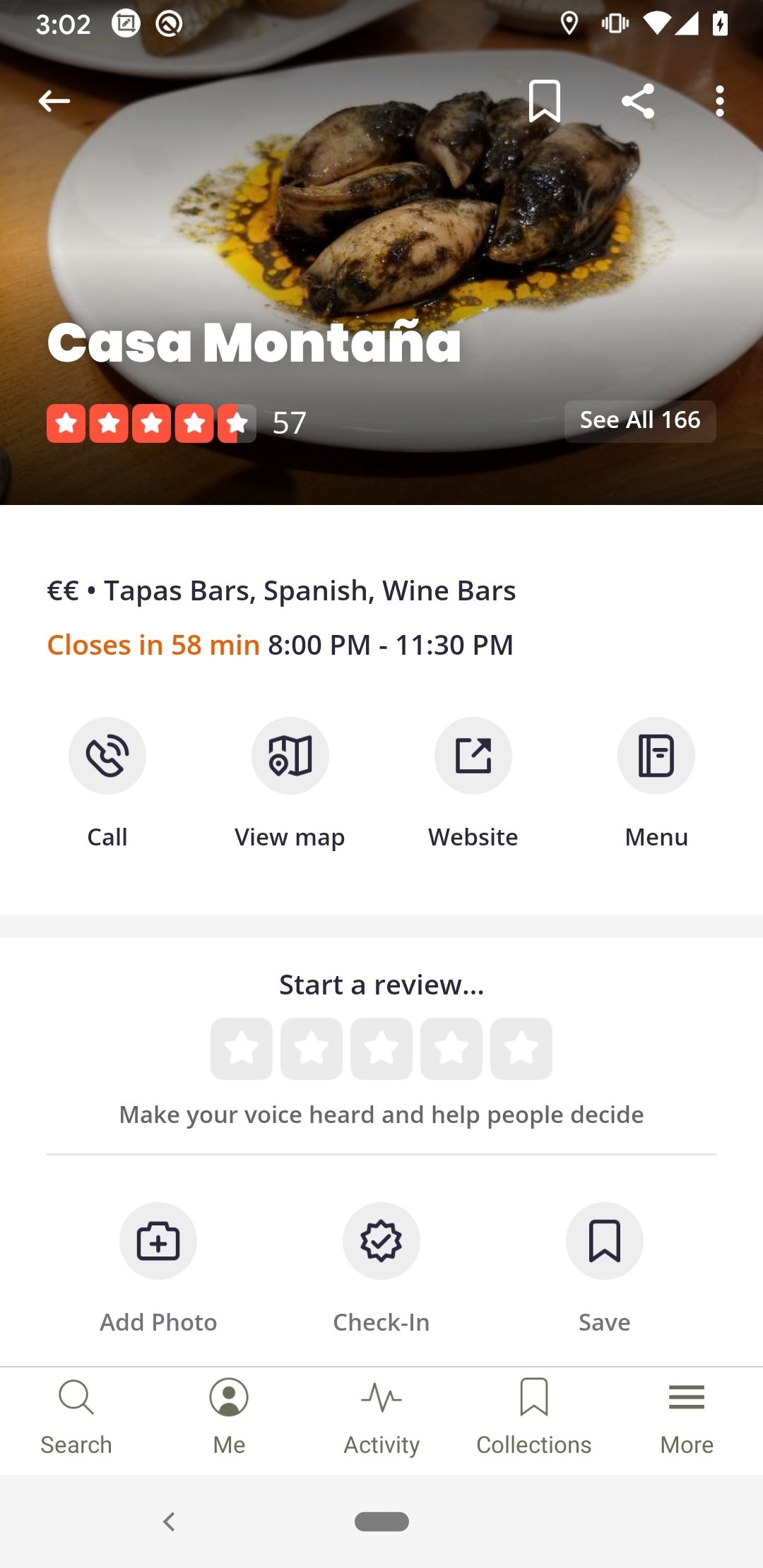Select the More tab
This screenshot has height=1568, width=763.
(687, 1417)
